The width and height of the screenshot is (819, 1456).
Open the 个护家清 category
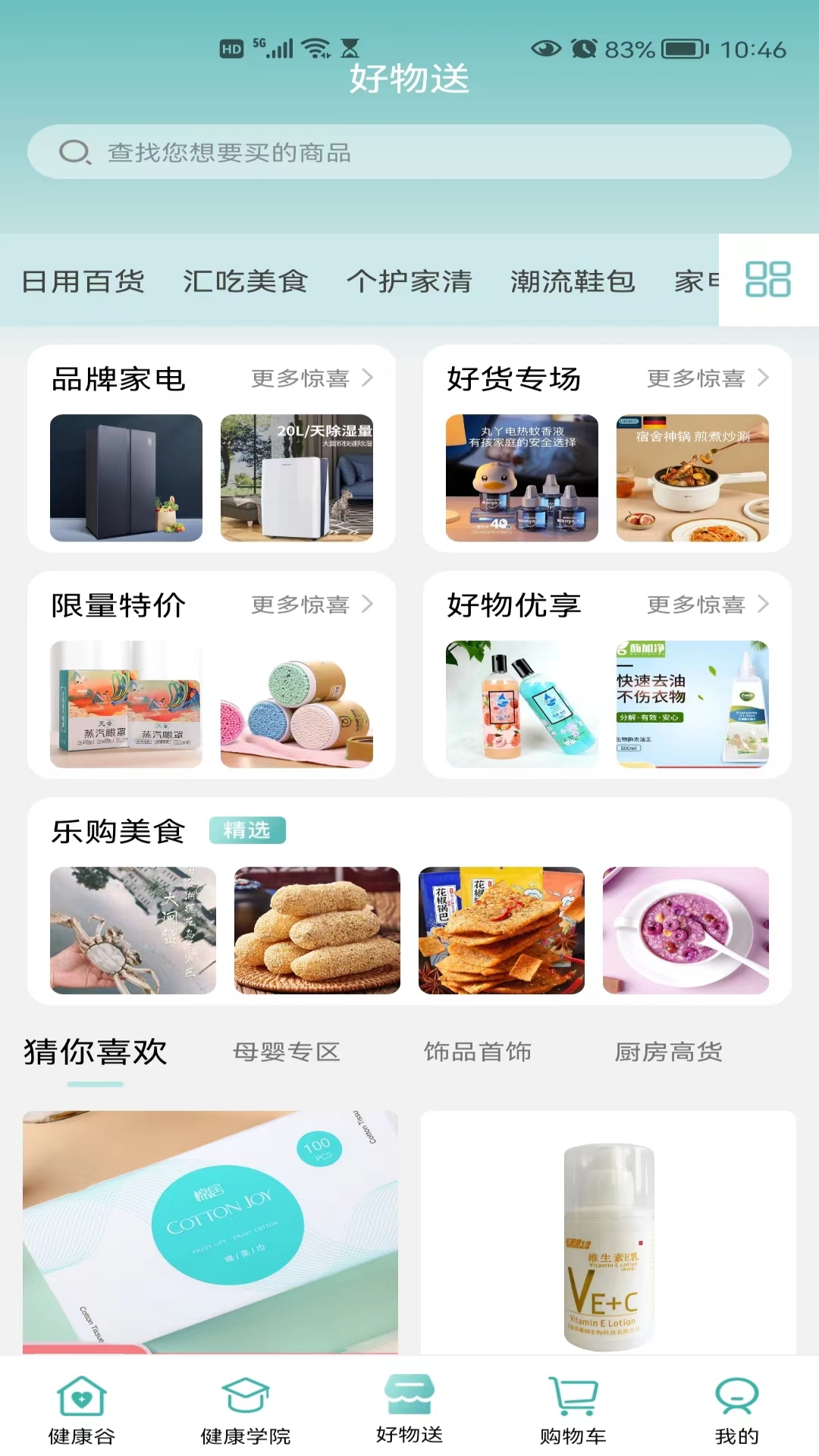409,281
